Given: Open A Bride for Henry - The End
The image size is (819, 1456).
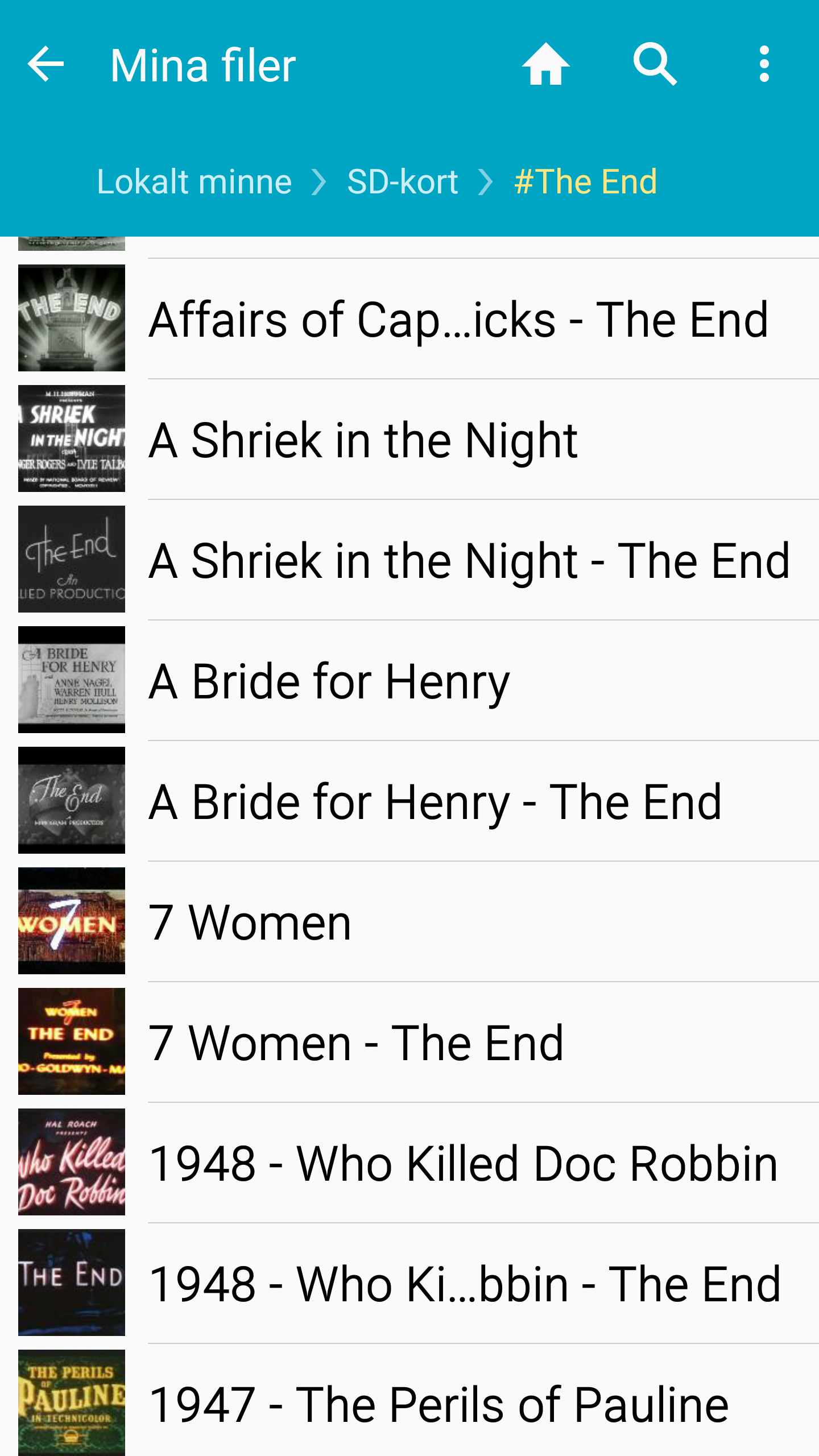Looking at the screenshot, I should 435,801.
